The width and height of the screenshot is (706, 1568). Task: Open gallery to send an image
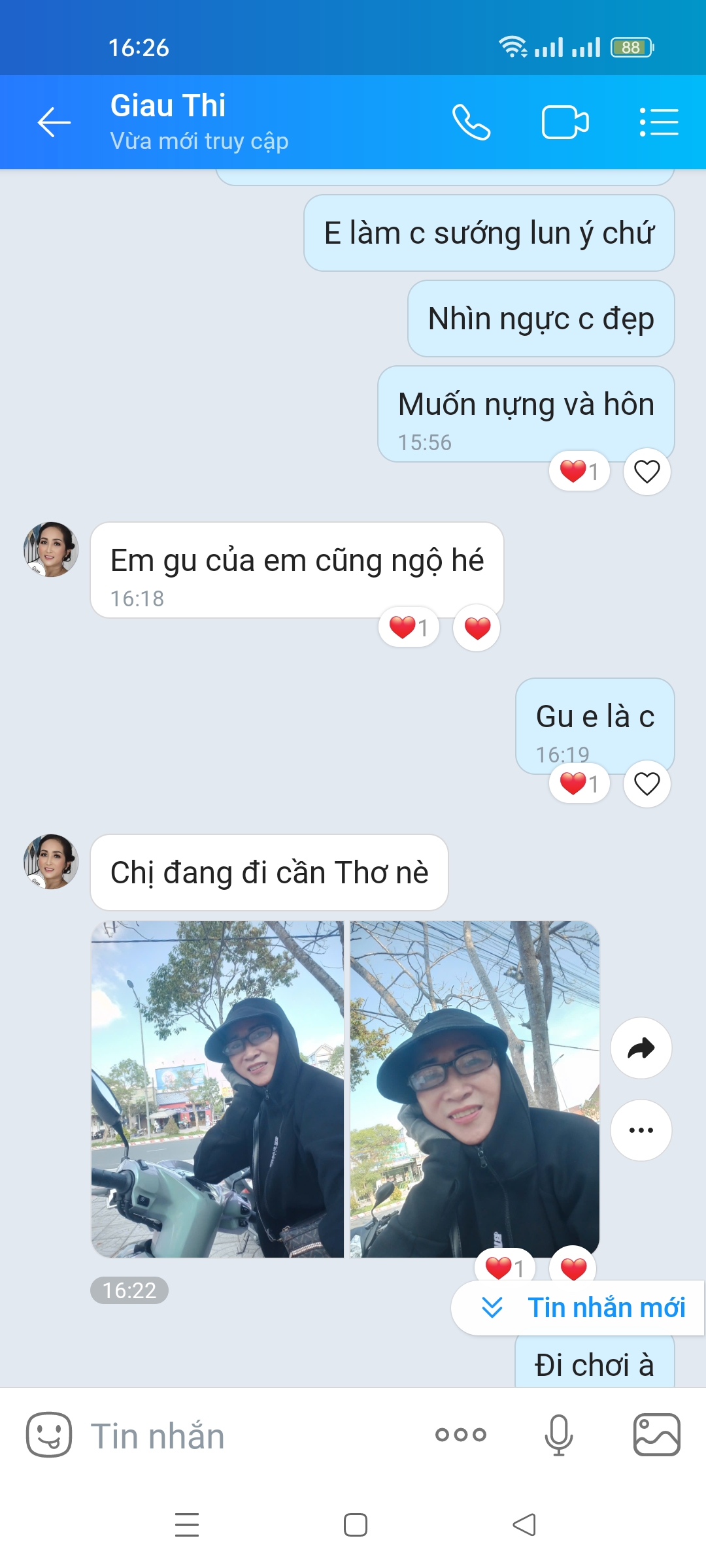coord(656,1435)
